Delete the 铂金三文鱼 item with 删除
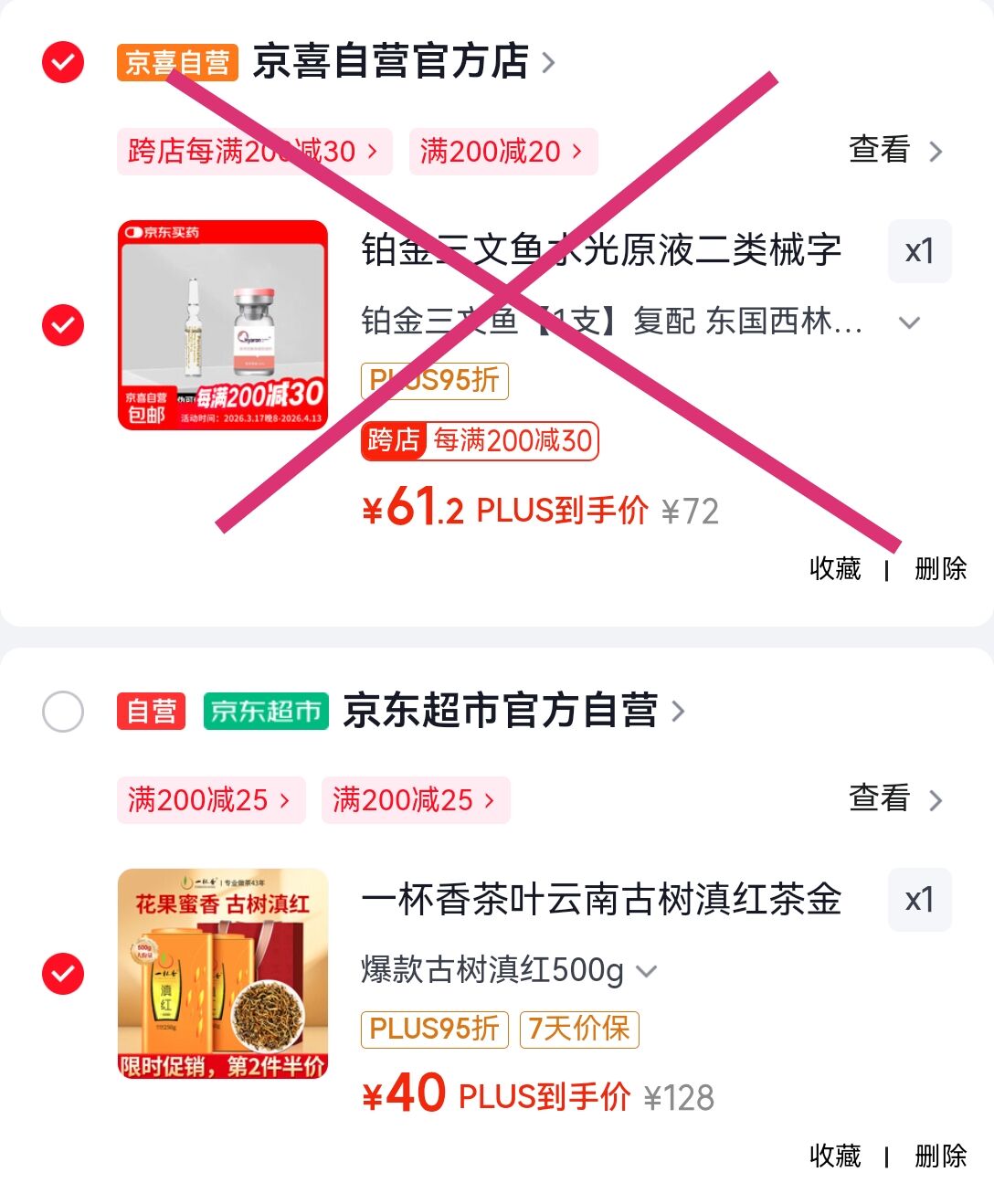Viewport: 994px width, 1204px height. pyautogui.click(x=940, y=569)
